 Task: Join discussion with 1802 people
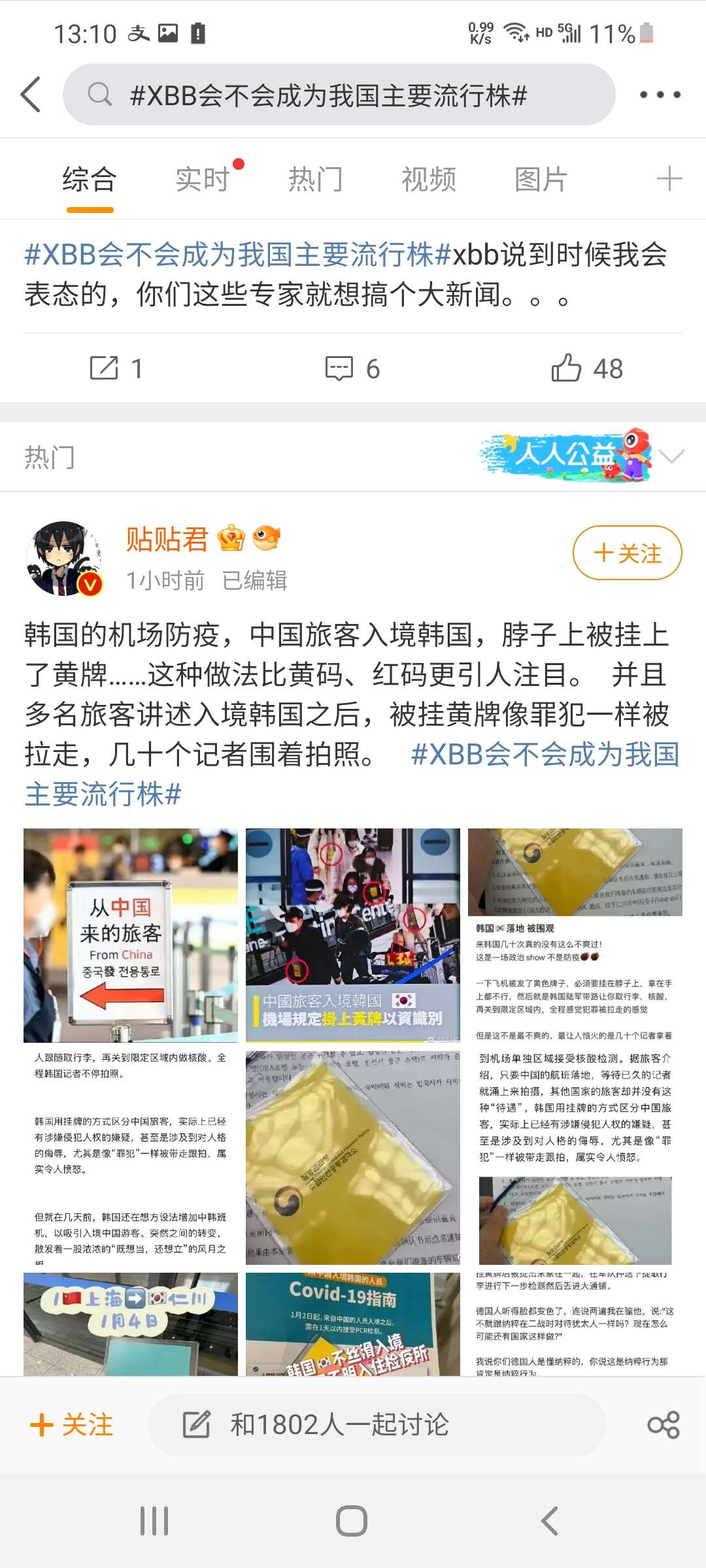[x=376, y=1425]
